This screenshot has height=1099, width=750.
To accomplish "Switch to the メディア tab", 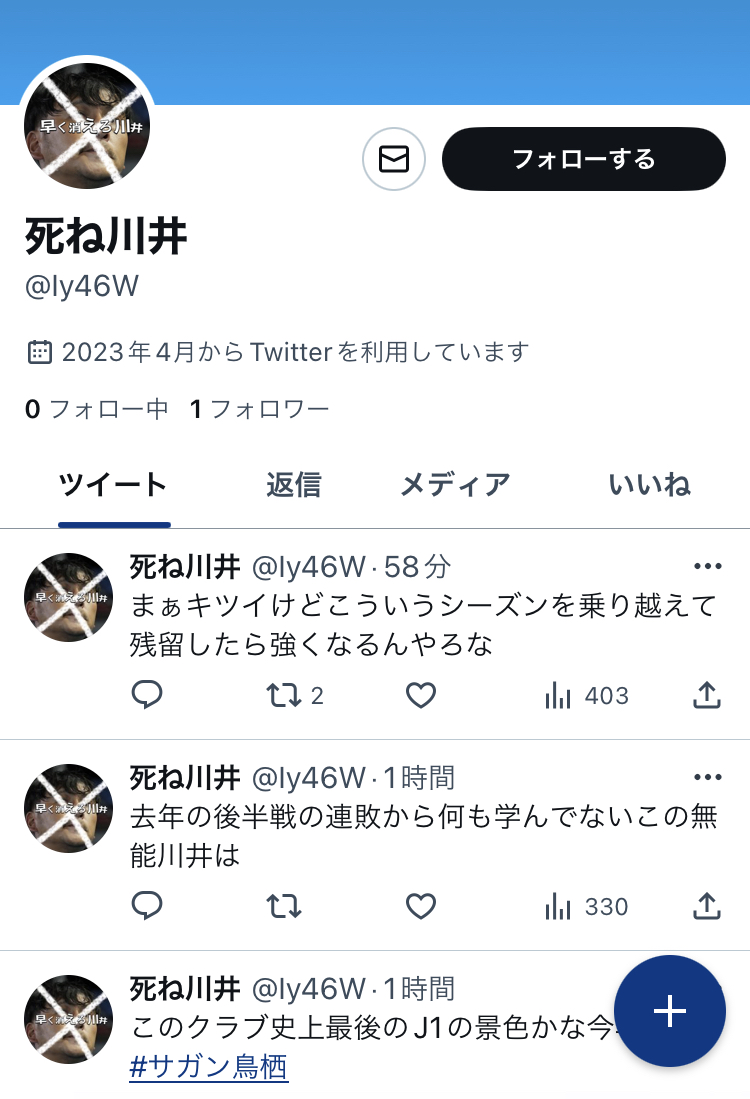I will 455,485.
